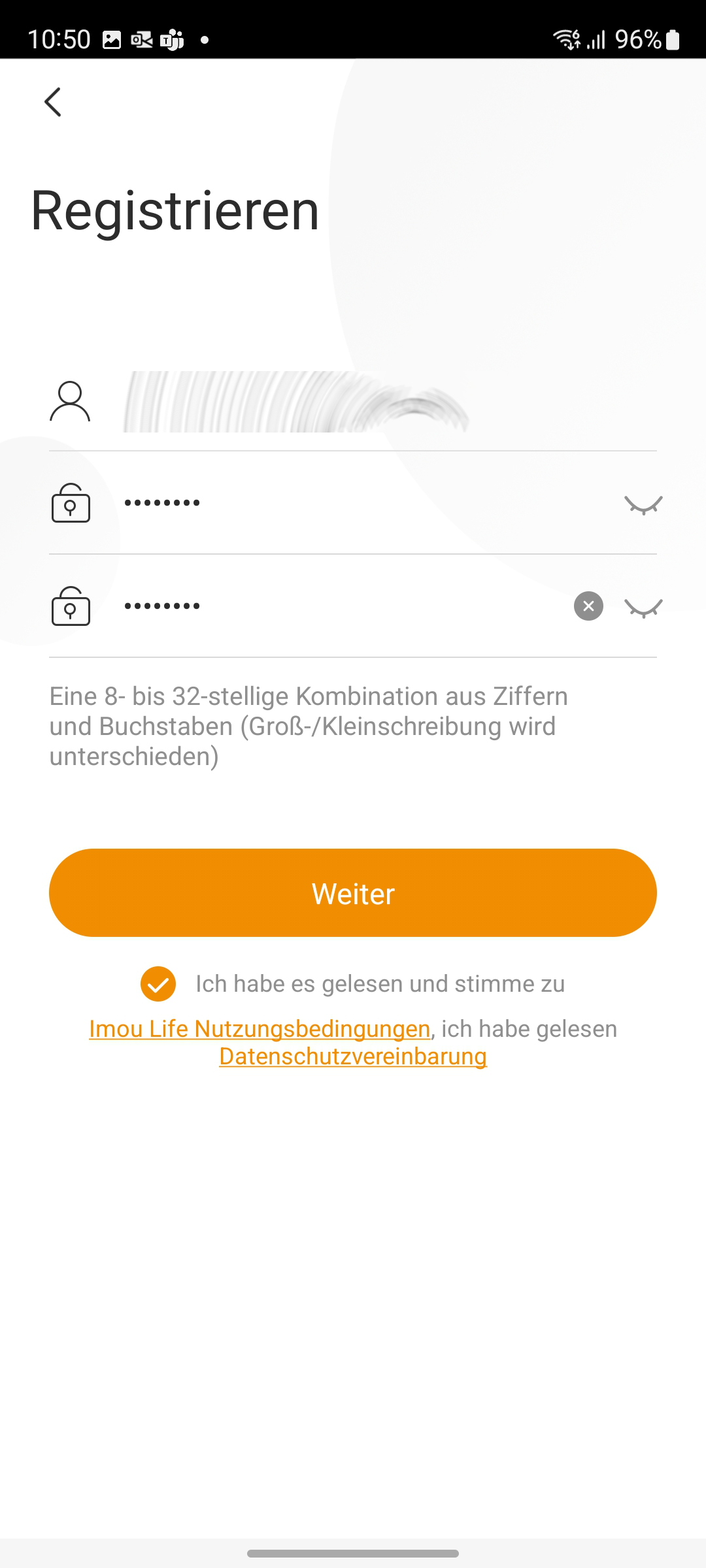706x1568 pixels.
Task: Reveal the confirm password via the eye icon
Action: (x=643, y=608)
